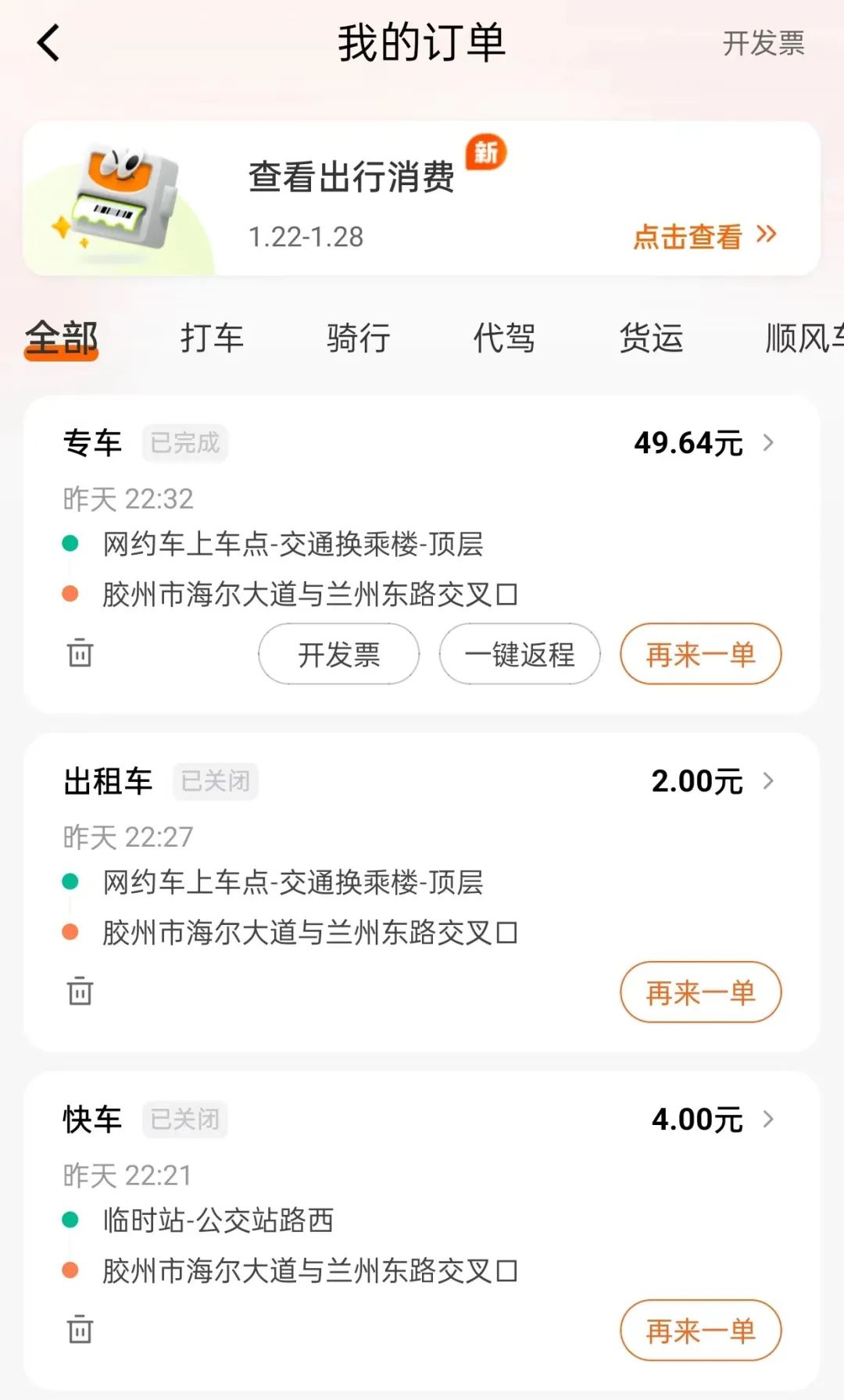Tap 再来一单 on the 出租车 order
The height and width of the screenshot is (1400, 844).
[701, 992]
